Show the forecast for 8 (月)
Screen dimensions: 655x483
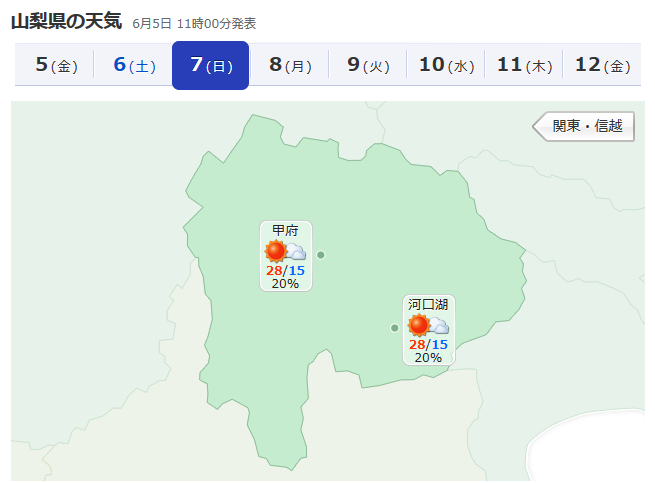click(290, 66)
